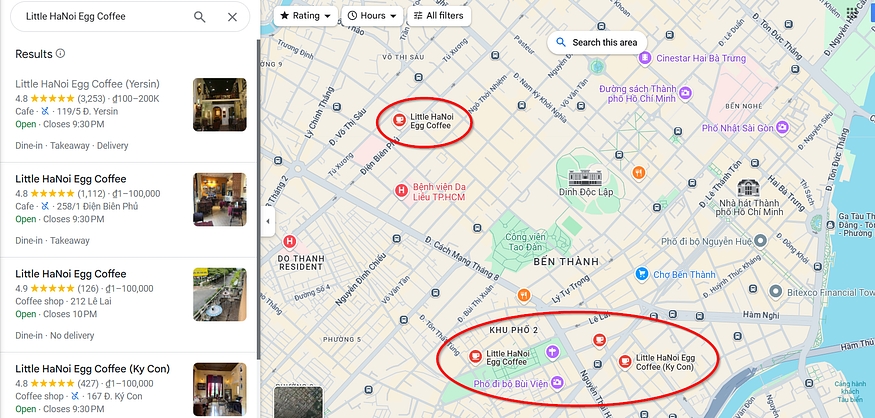Tap Search this area button

click(597, 43)
